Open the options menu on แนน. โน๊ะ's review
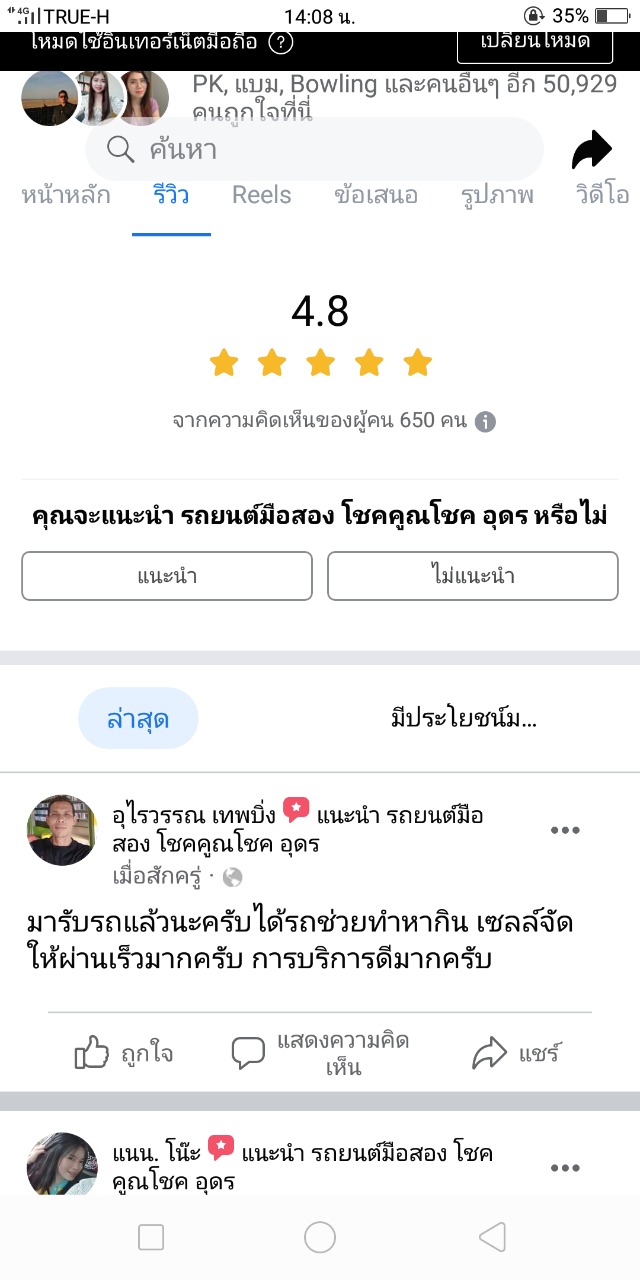This screenshot has height=1280, width=640. coord(565,1167)
